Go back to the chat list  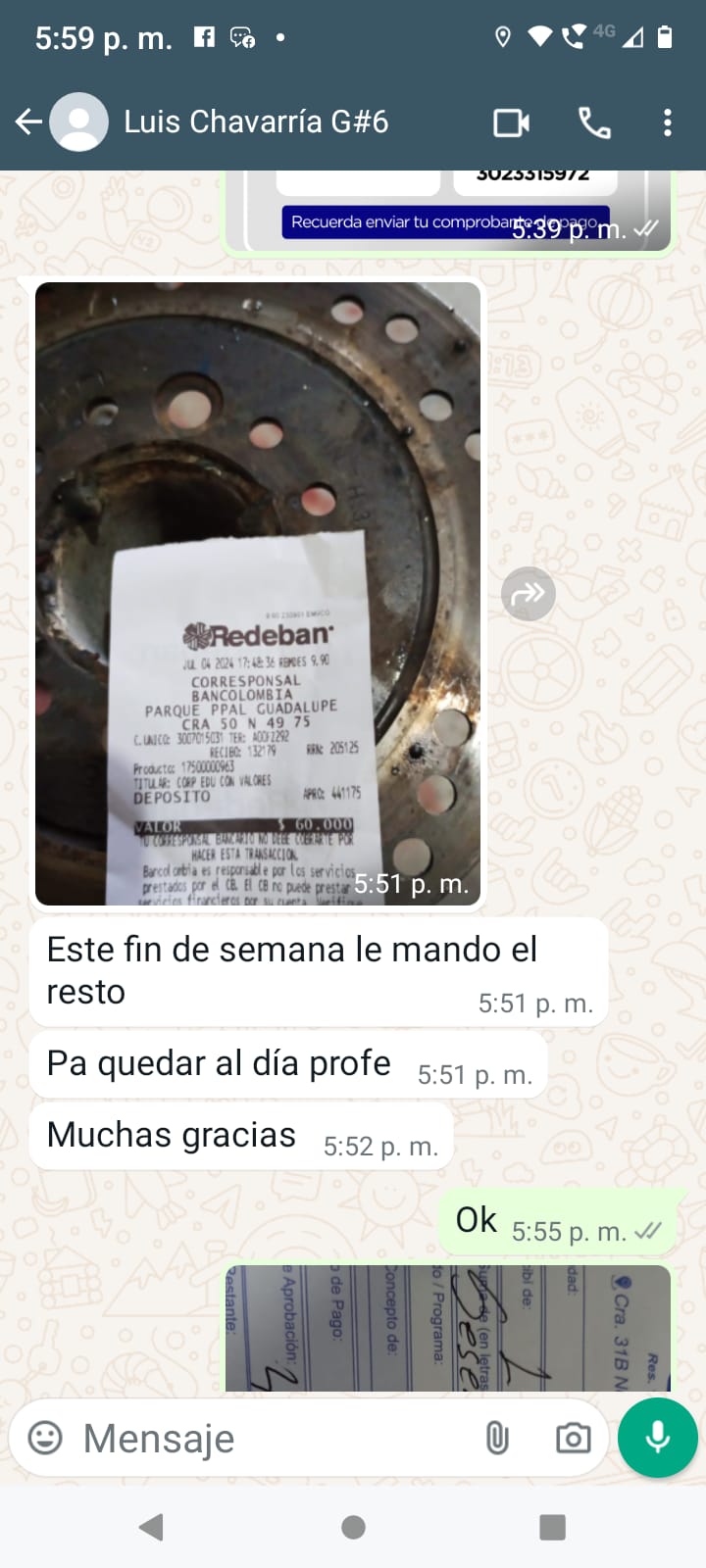(28, 122)
